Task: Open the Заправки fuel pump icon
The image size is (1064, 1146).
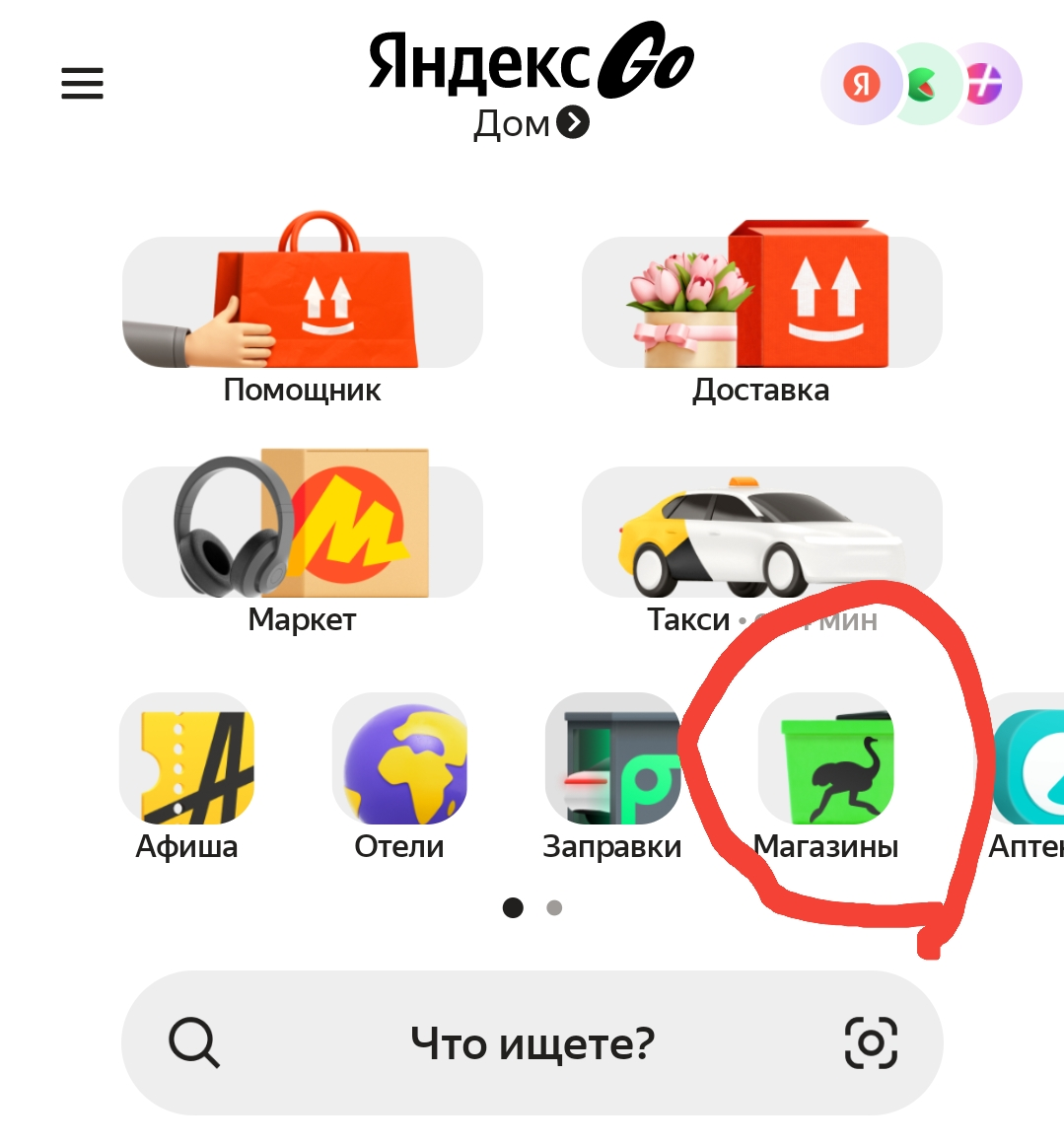Action: (x=613, y=759)
